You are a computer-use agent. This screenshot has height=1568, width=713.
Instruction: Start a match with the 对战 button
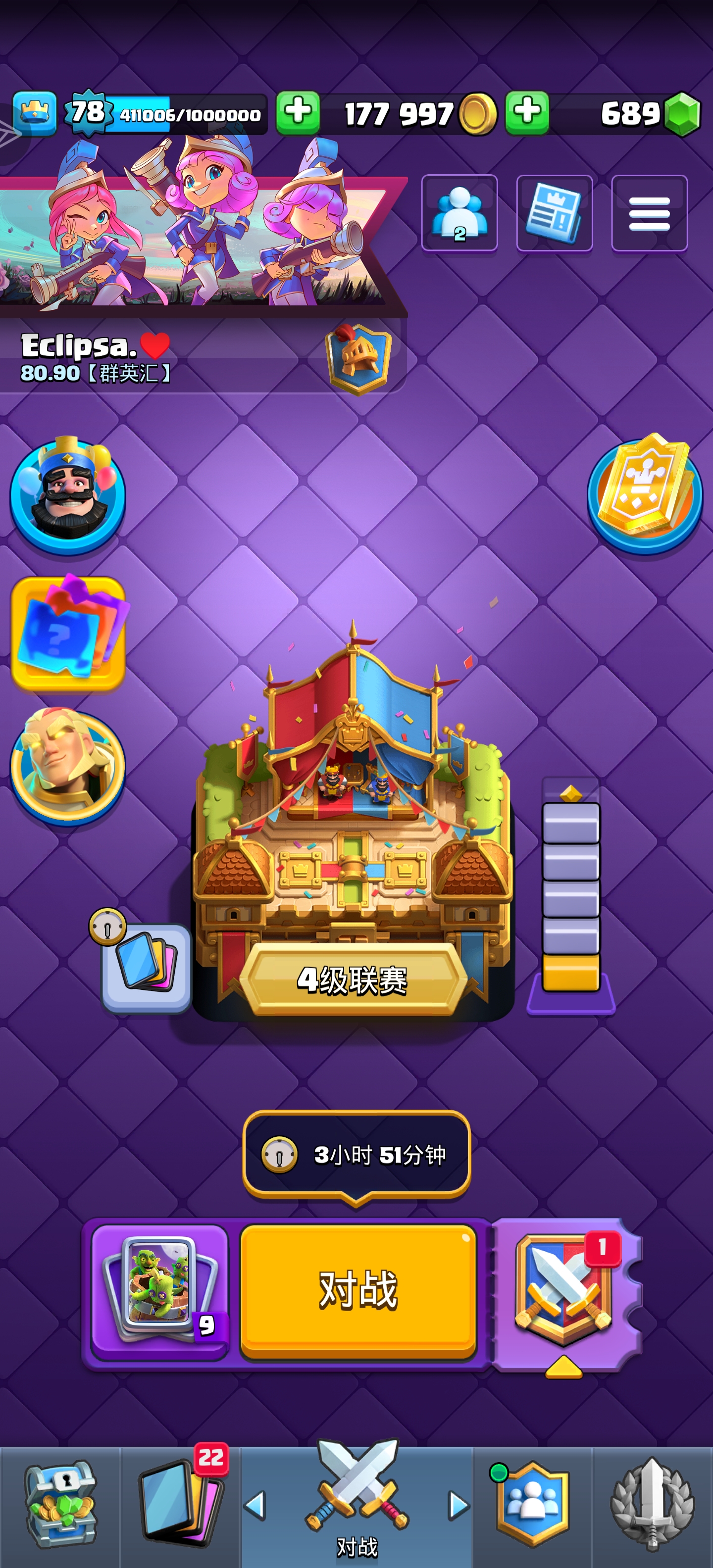[357, 1290]
